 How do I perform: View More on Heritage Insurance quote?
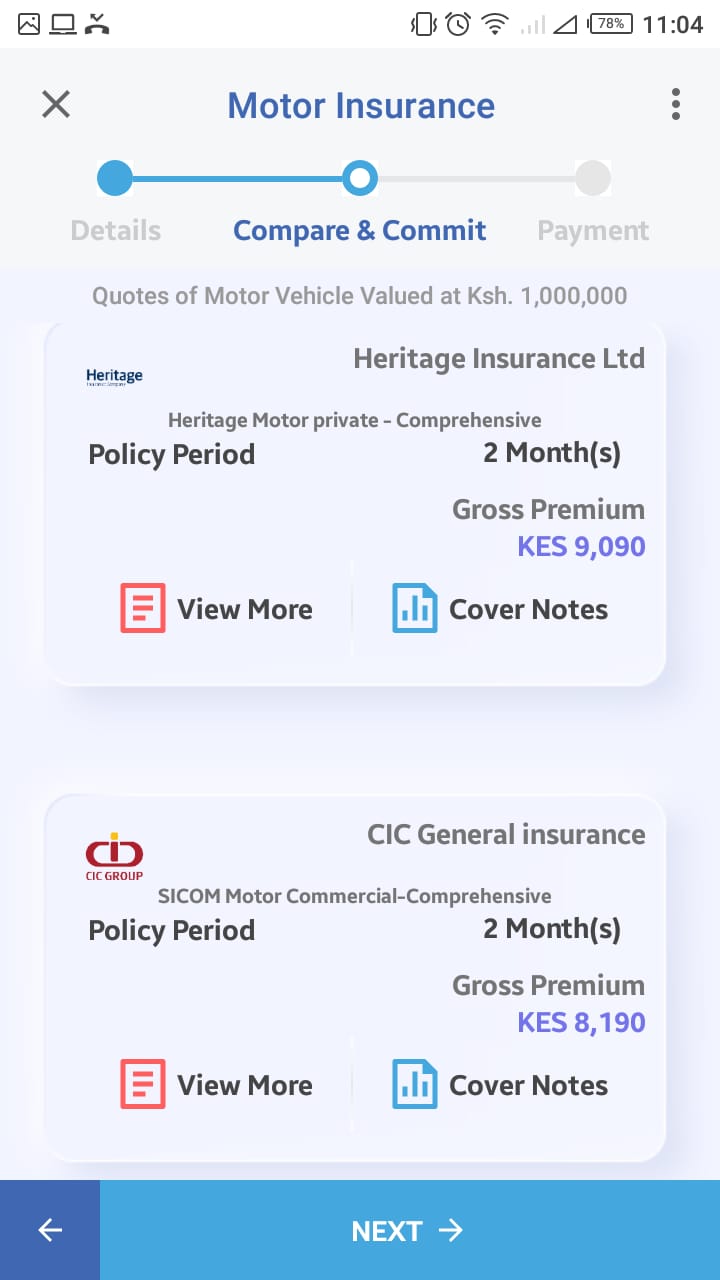click(216, 609)
